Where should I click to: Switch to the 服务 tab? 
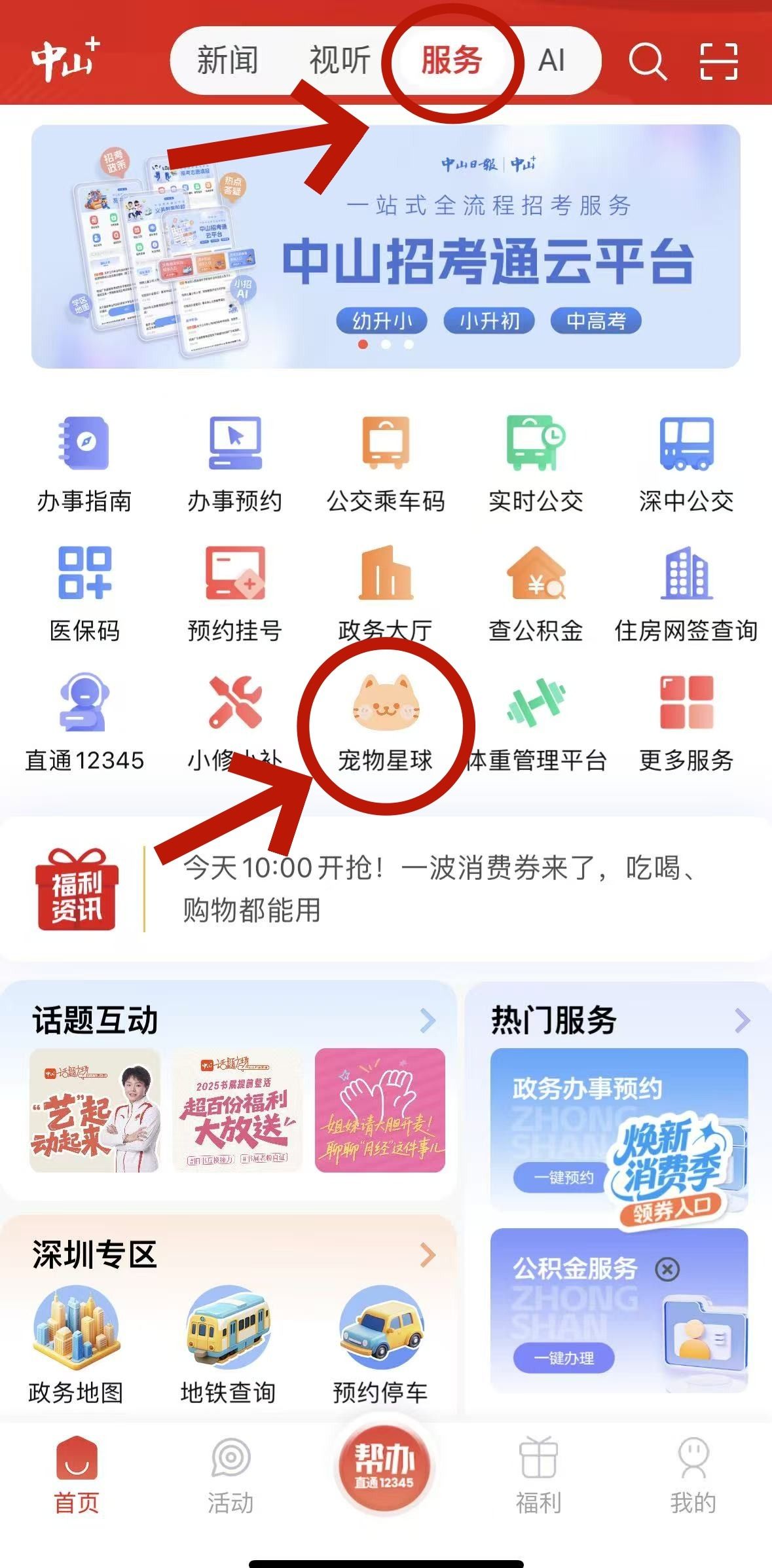click(x=451, y=60)
